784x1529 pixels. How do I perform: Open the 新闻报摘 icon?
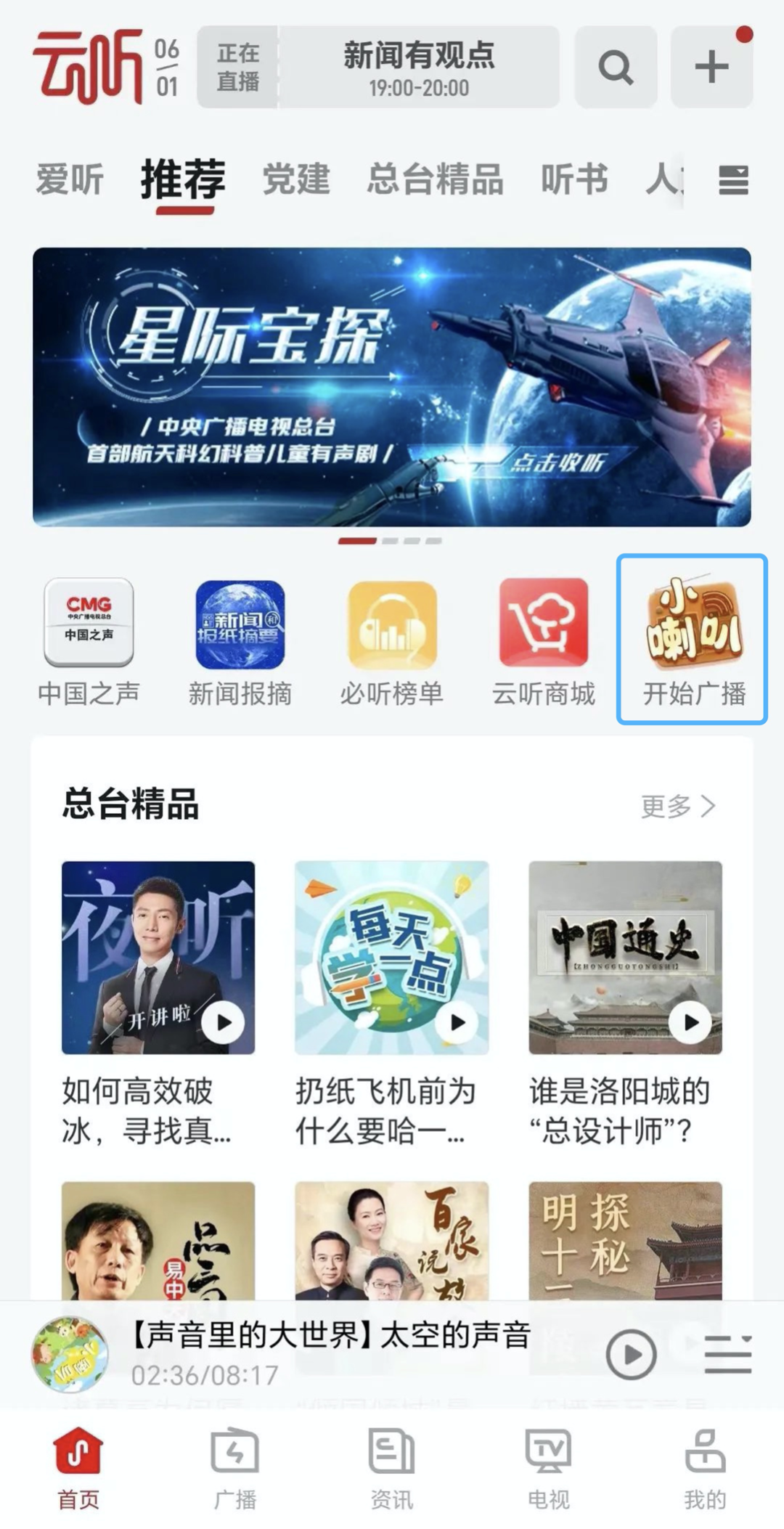pyautogui.click(x=240, y=626)
